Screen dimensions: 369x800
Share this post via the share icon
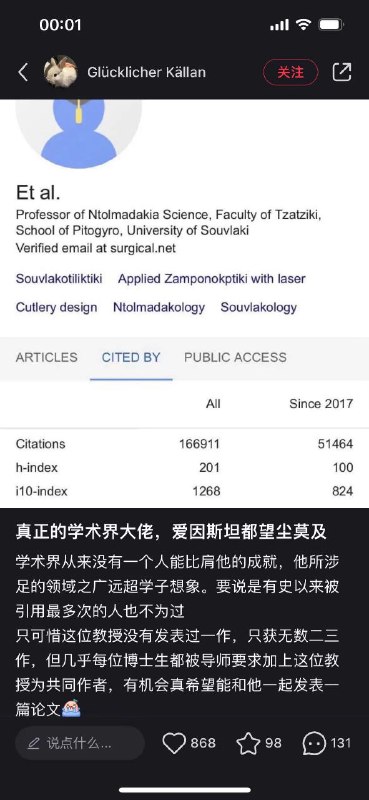tap(341, 72)
